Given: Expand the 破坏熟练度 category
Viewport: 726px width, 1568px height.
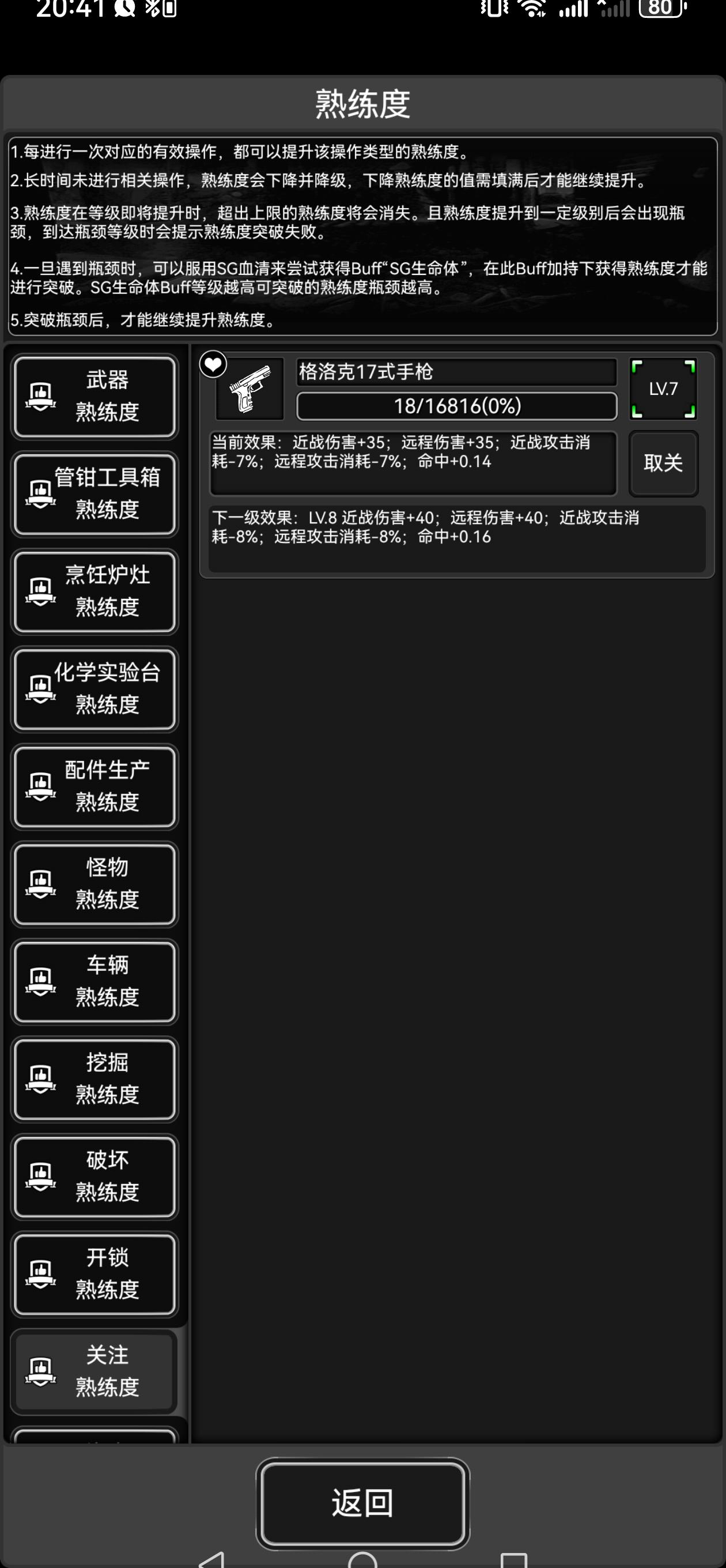Looking at the screenshot, I should [95, 1177].
